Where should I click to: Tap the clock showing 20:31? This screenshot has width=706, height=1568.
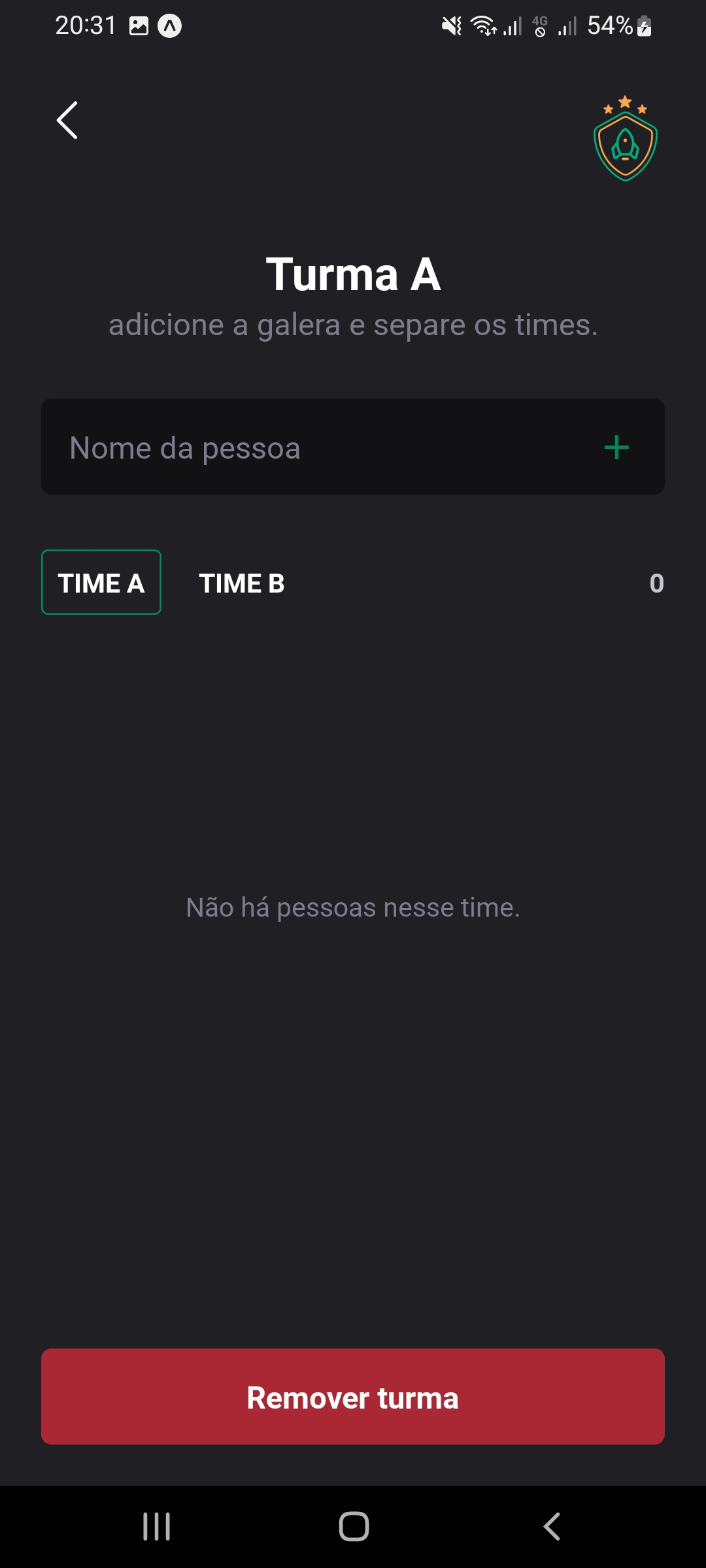pyautogui.click(x=85, y=26)
